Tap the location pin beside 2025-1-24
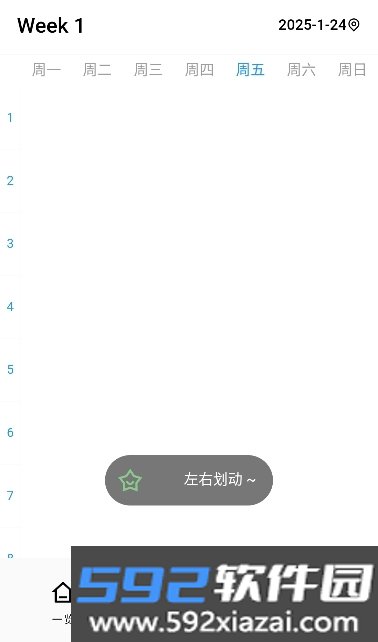The width and height of the screenshot is (378, 642). pyautogui.click(x=354, y=25)
